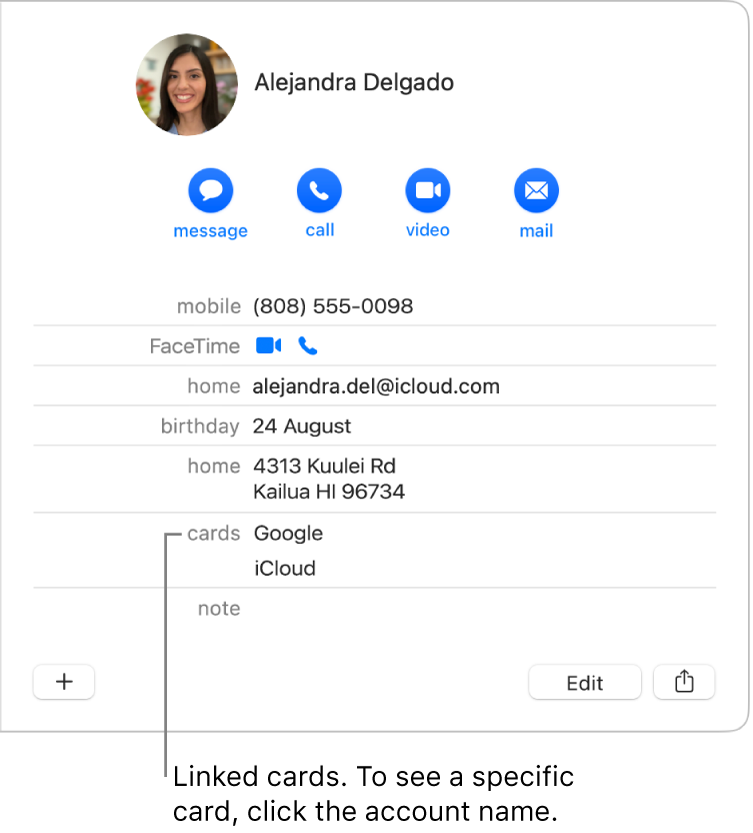Tap the FaceTime audio phone icon
The height and width of the screenshot is (833, 753).
tap(308, 346)
